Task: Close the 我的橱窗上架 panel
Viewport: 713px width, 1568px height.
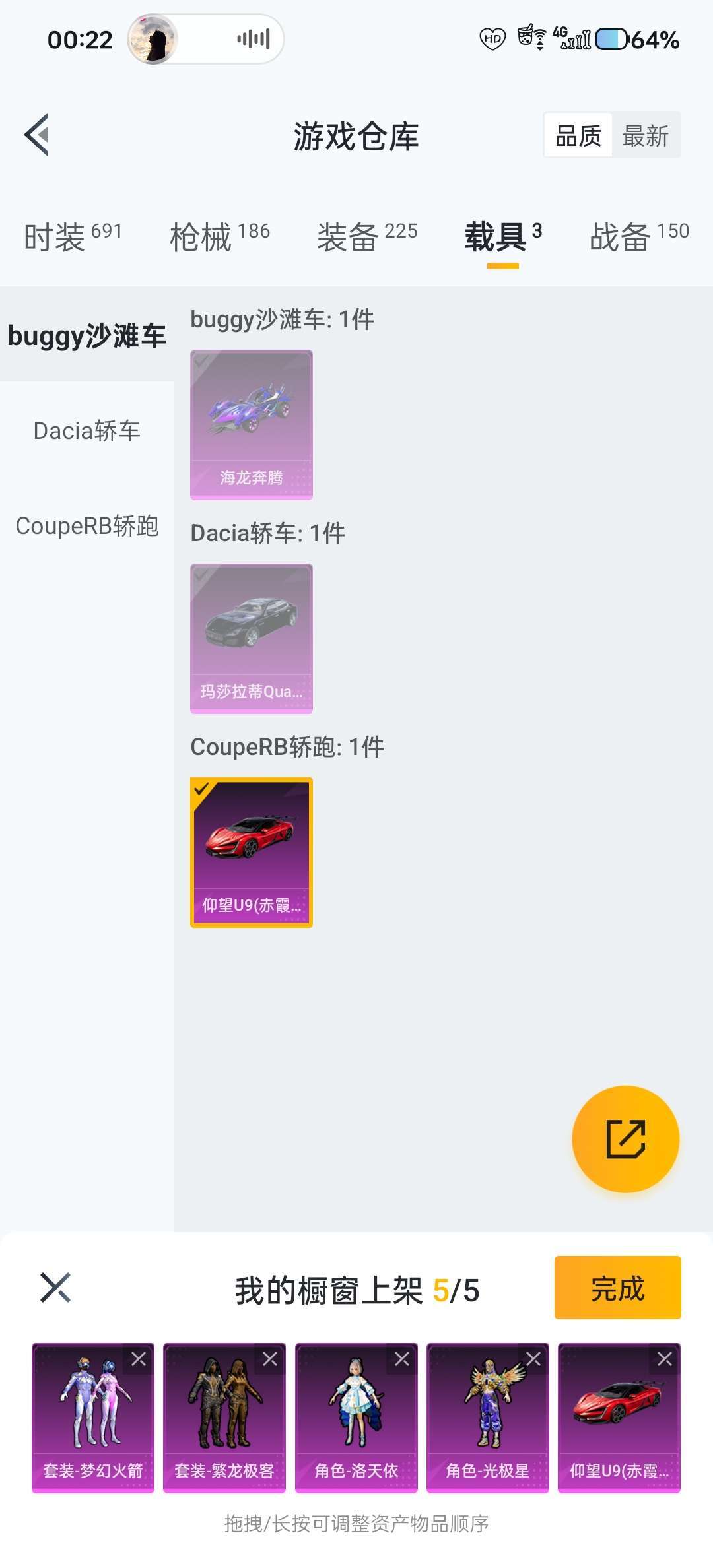Action: [x=55, y=1288]
